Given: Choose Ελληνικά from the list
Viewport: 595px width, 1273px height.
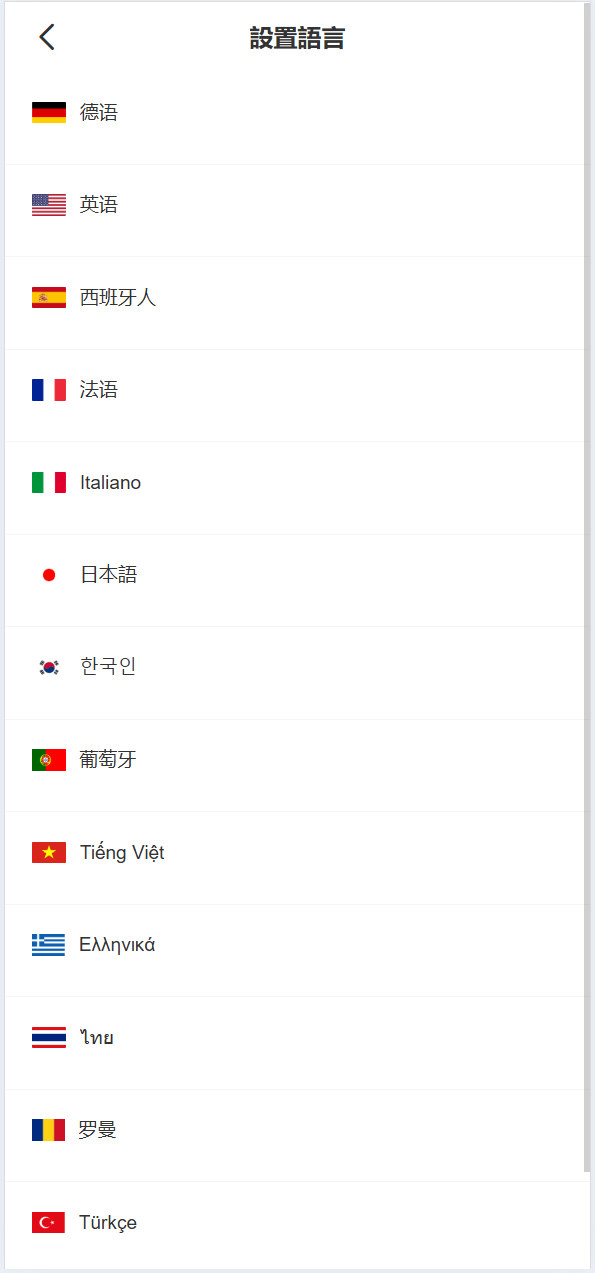Looking at the screenshot, I should click(297, 945).
